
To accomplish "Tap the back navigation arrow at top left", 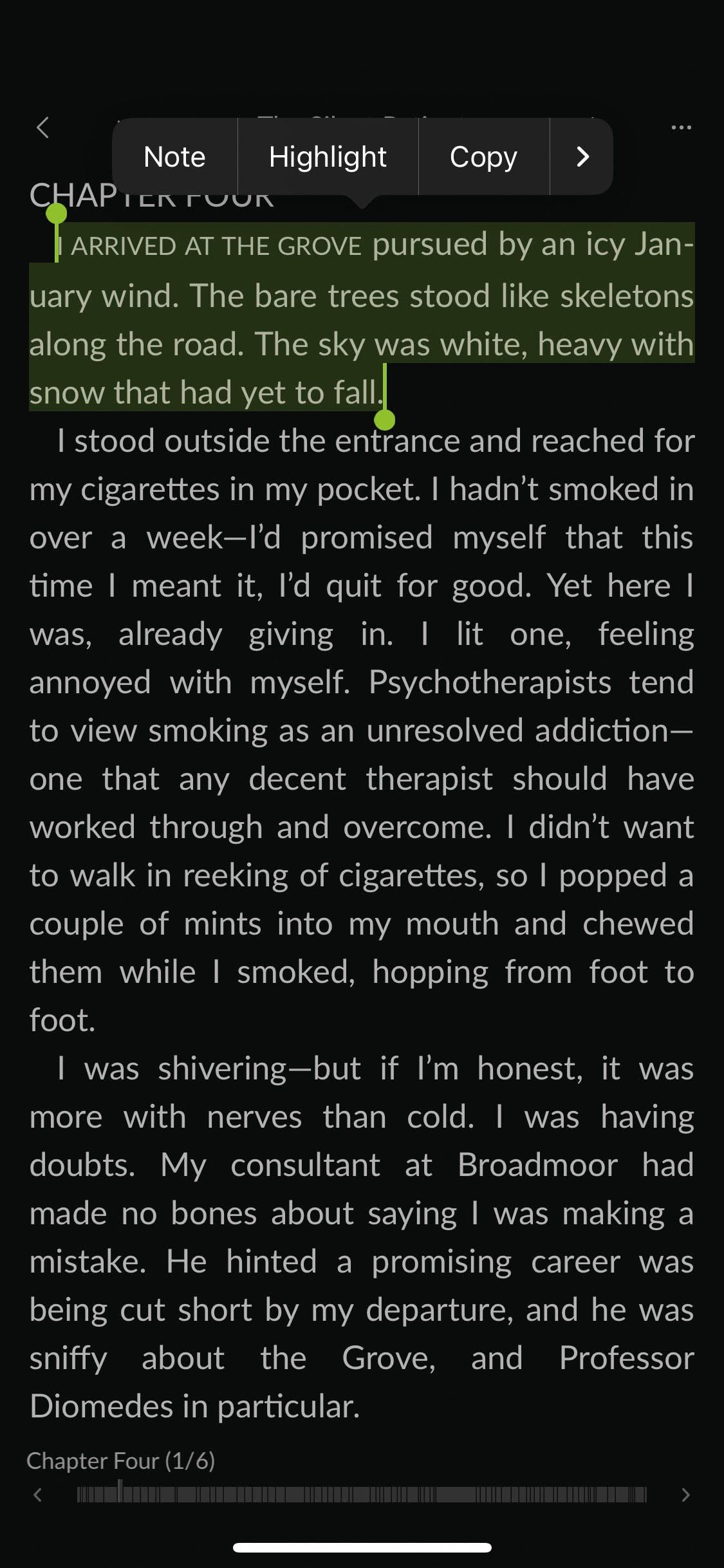I will point(43,128).
